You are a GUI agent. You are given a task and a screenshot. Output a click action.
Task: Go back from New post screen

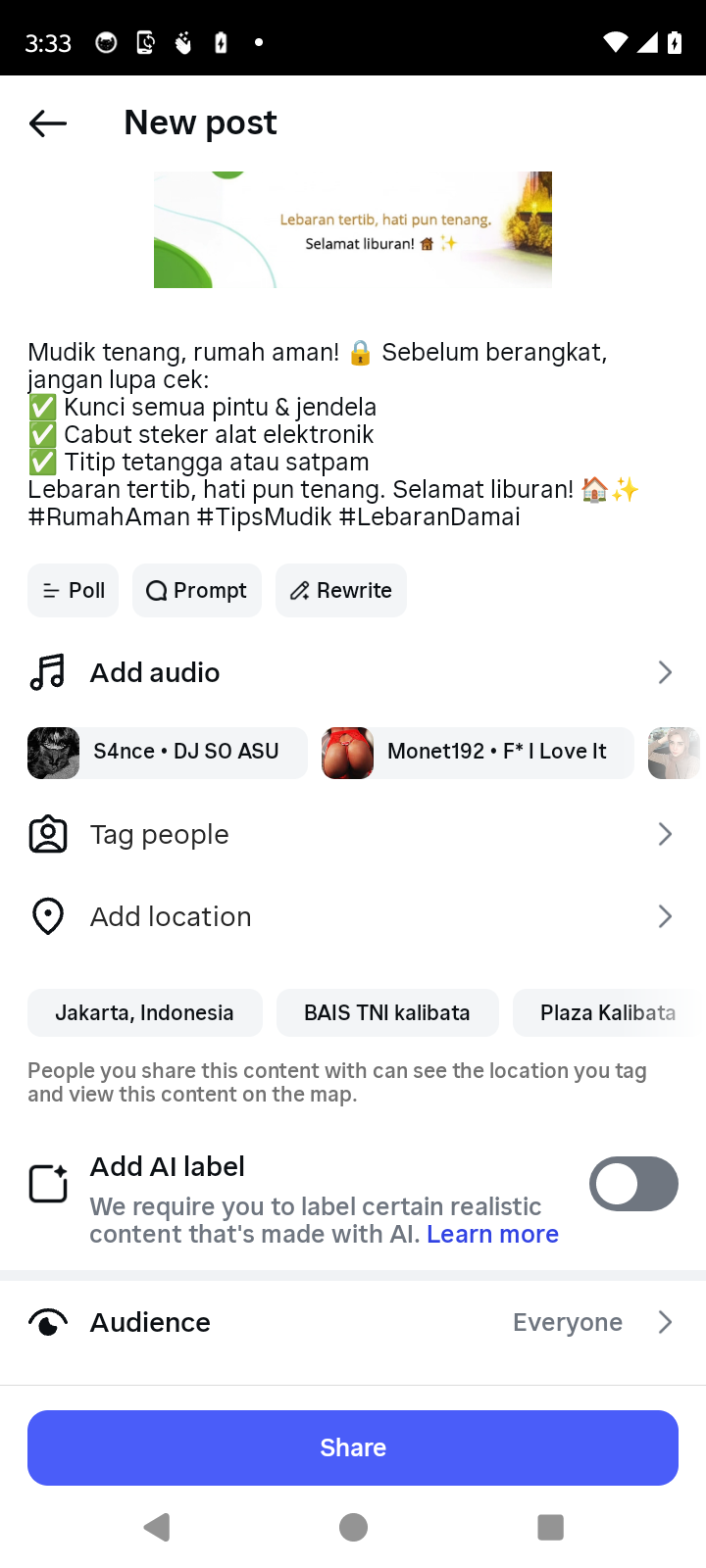(x=47, y=123)
